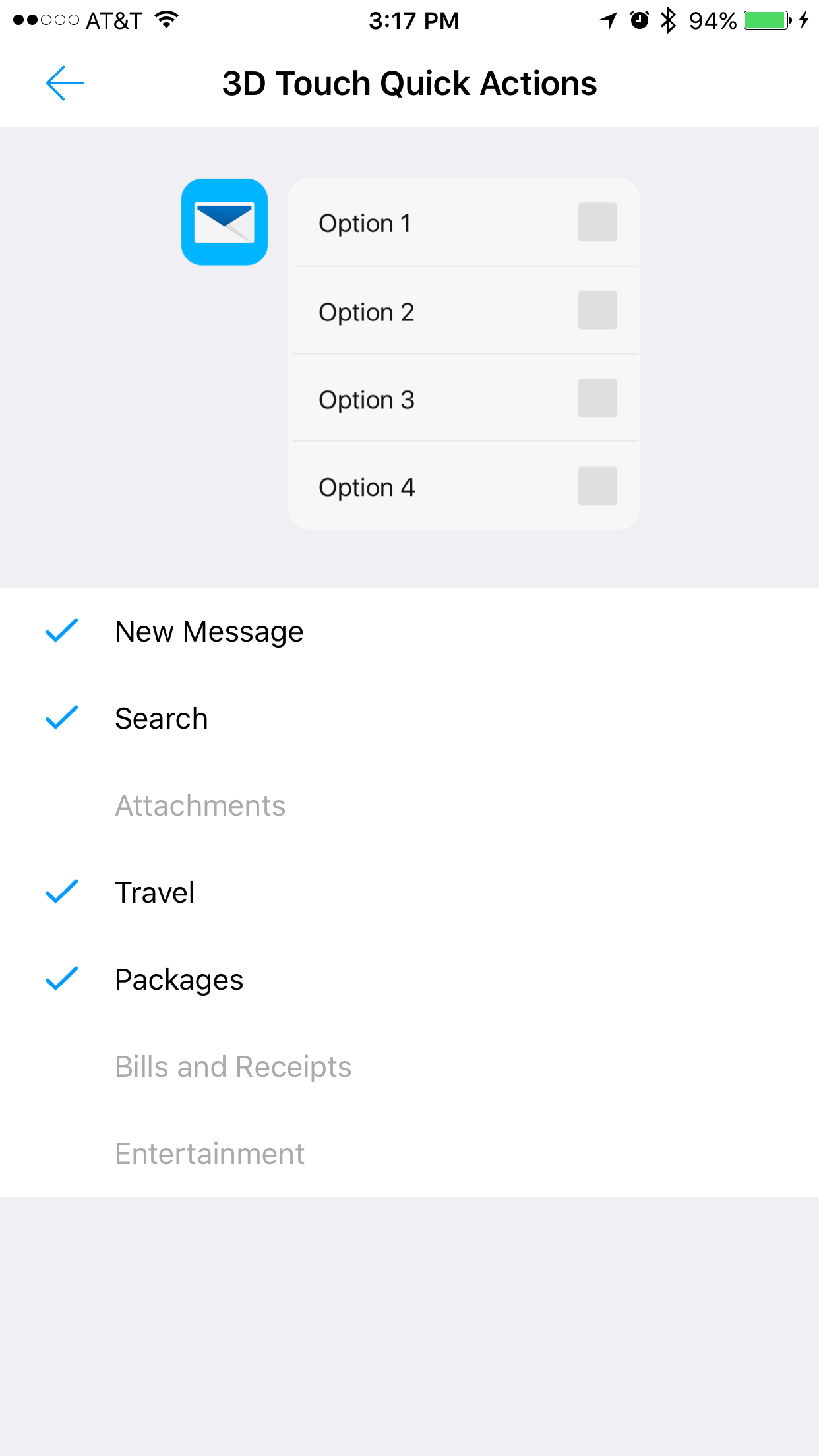This screenshot has height=1456, width=819.
Task: Turn off the Travel quick action
Action: (154, 893)
